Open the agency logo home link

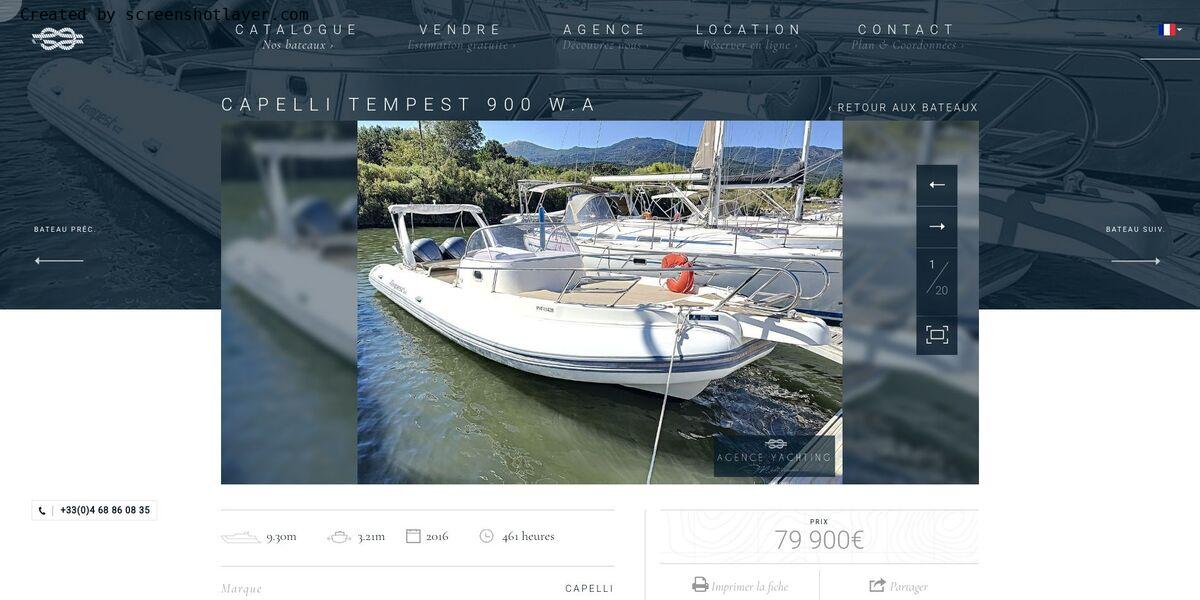point(57,39)
